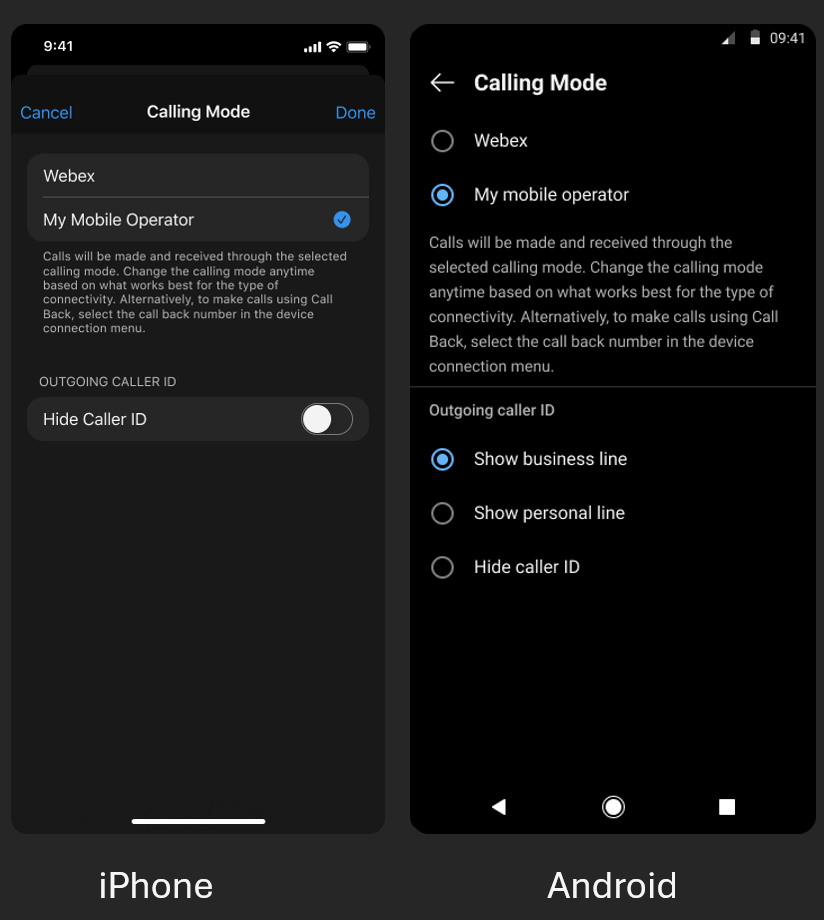824x920 pixels.
Task: Tap the signal icon in Android status bar
Action: click(x=727, y=37)
